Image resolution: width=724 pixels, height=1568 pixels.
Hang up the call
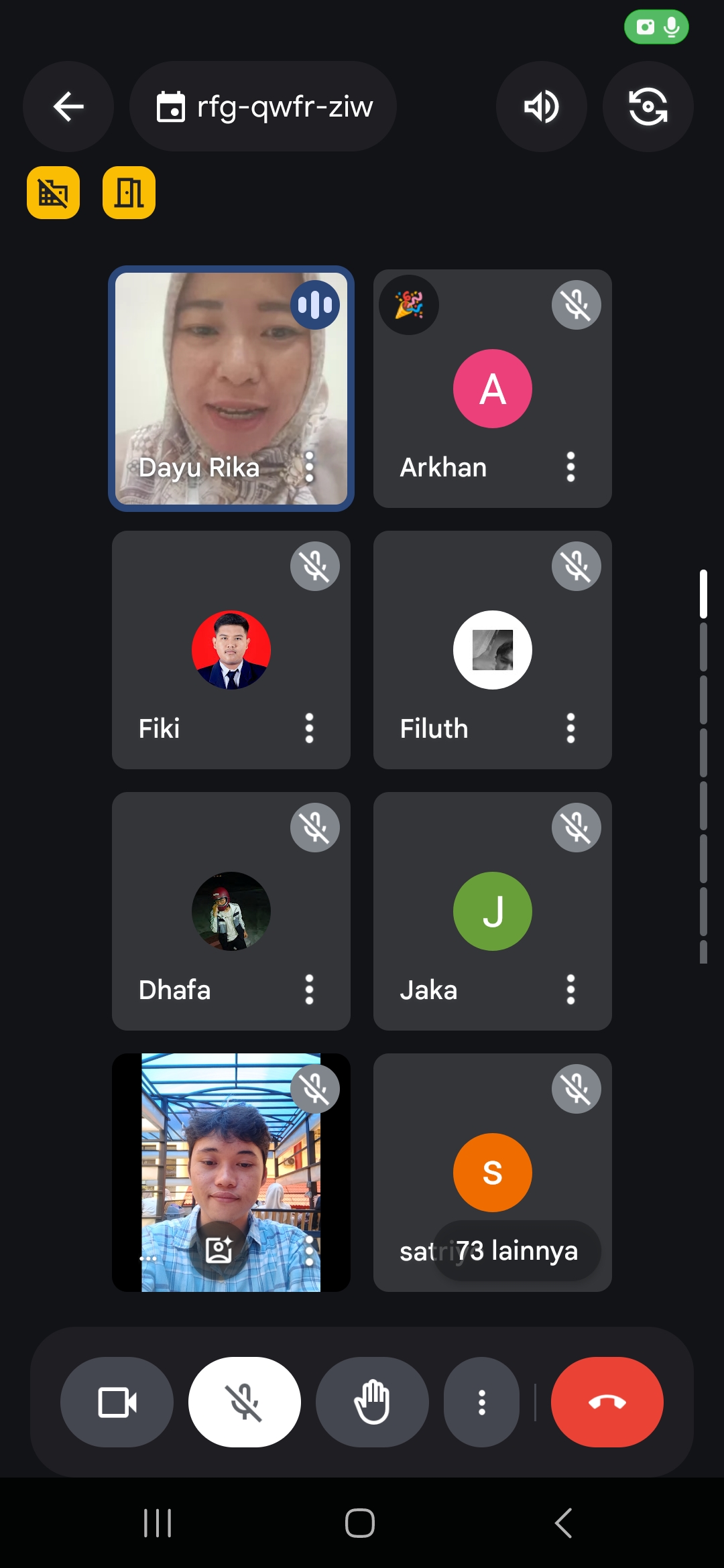click(x=607, y=1402)
